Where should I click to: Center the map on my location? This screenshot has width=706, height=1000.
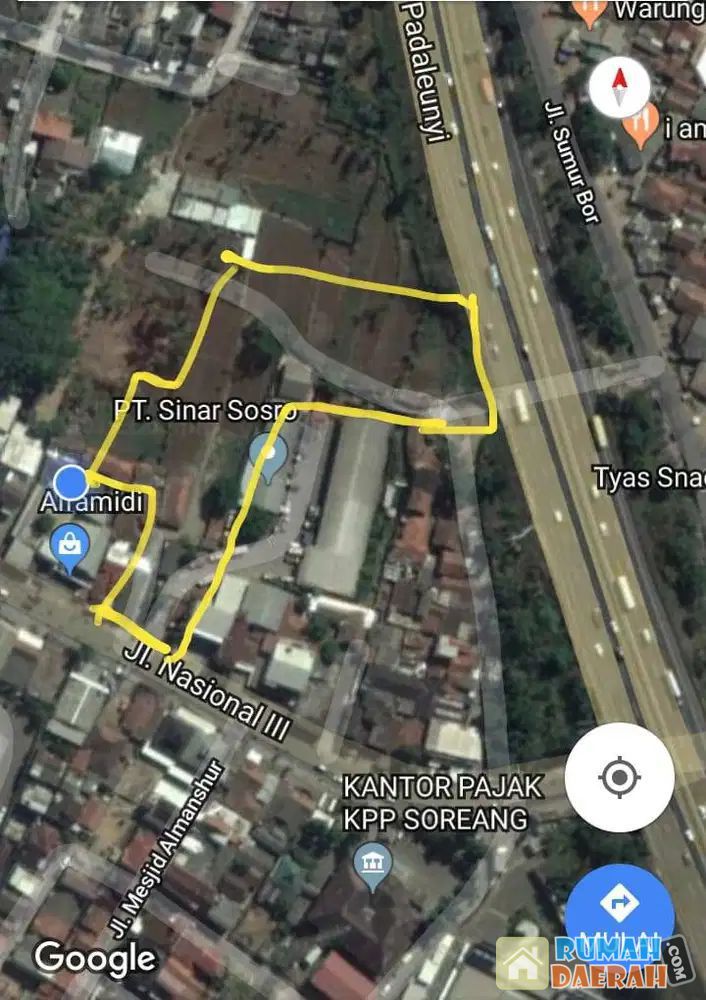(620, 777)
